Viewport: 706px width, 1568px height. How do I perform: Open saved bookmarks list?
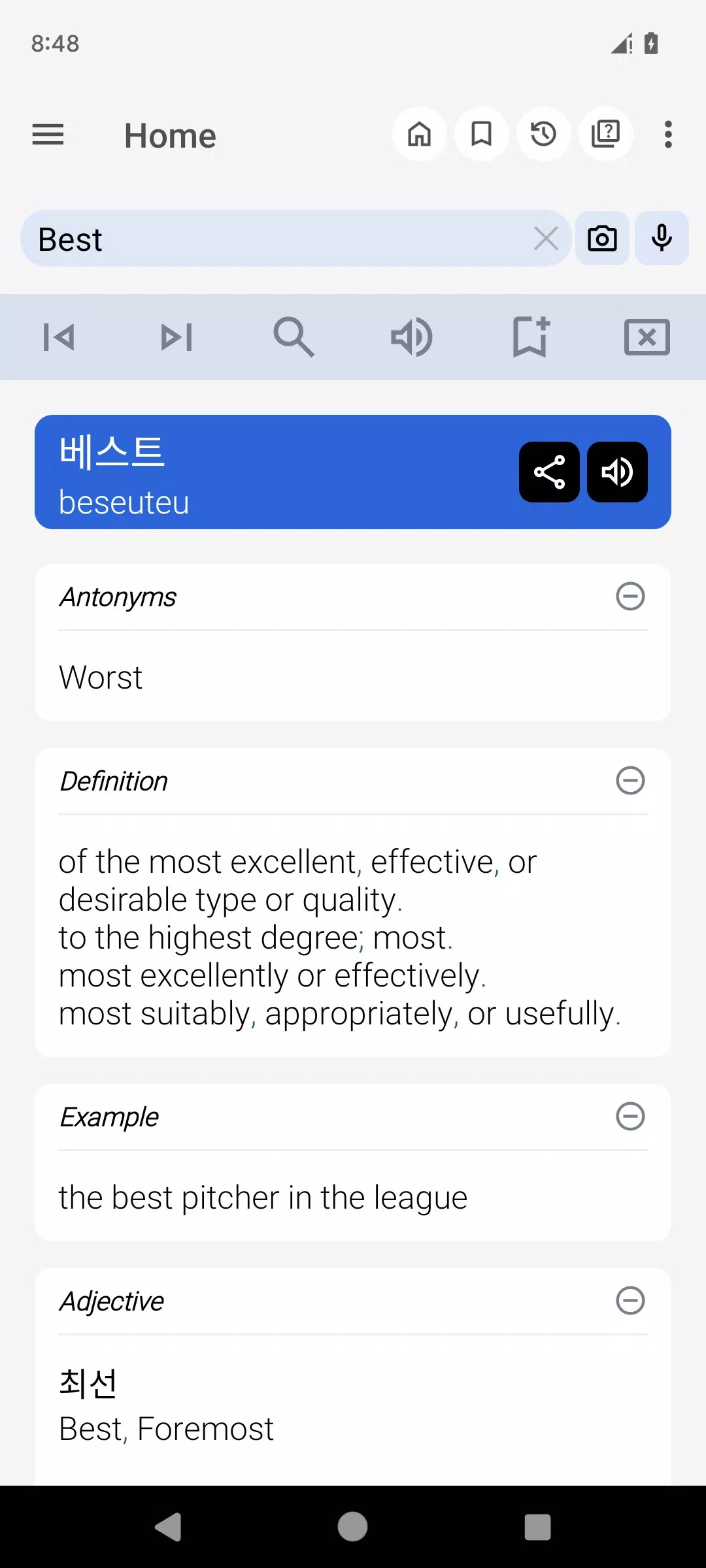pos(482,135)
